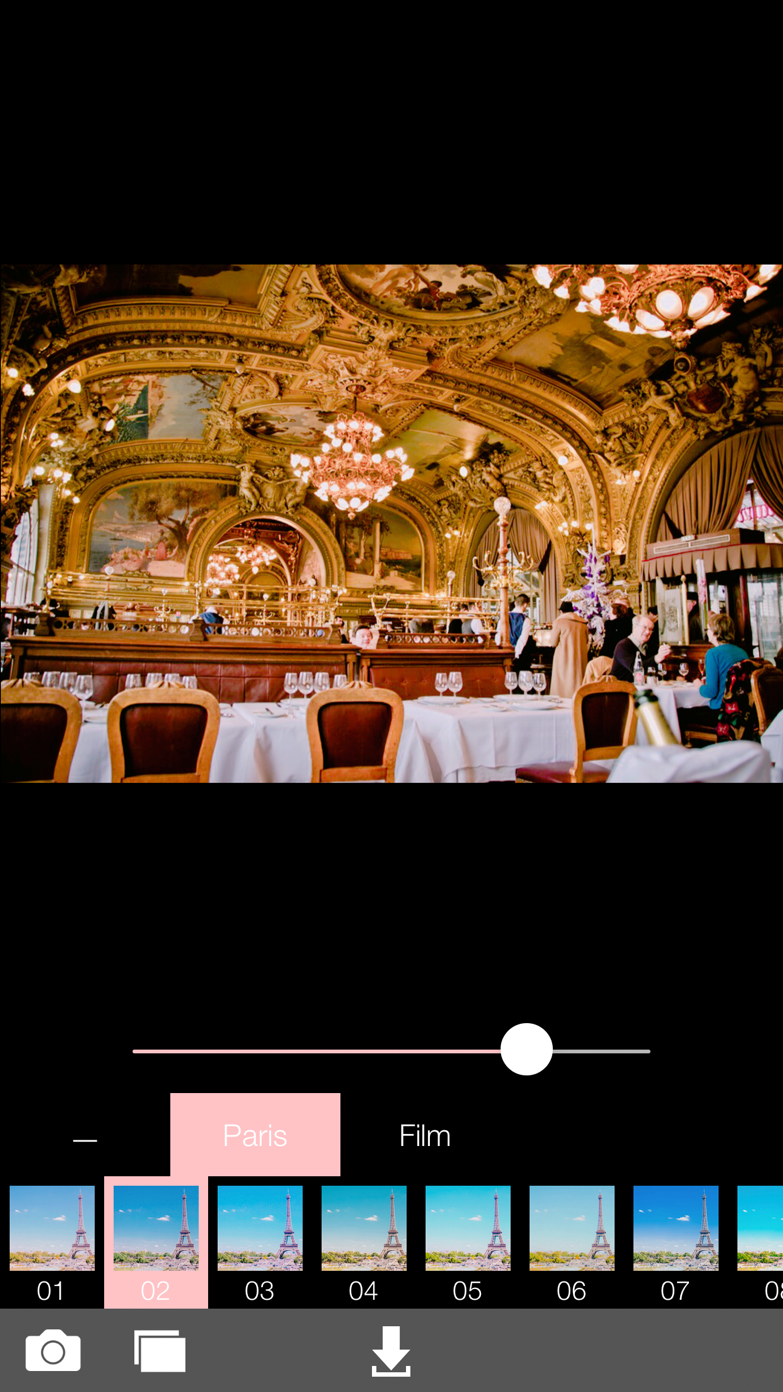Switch to the dash filter tab

click(x=85, y=1137)
